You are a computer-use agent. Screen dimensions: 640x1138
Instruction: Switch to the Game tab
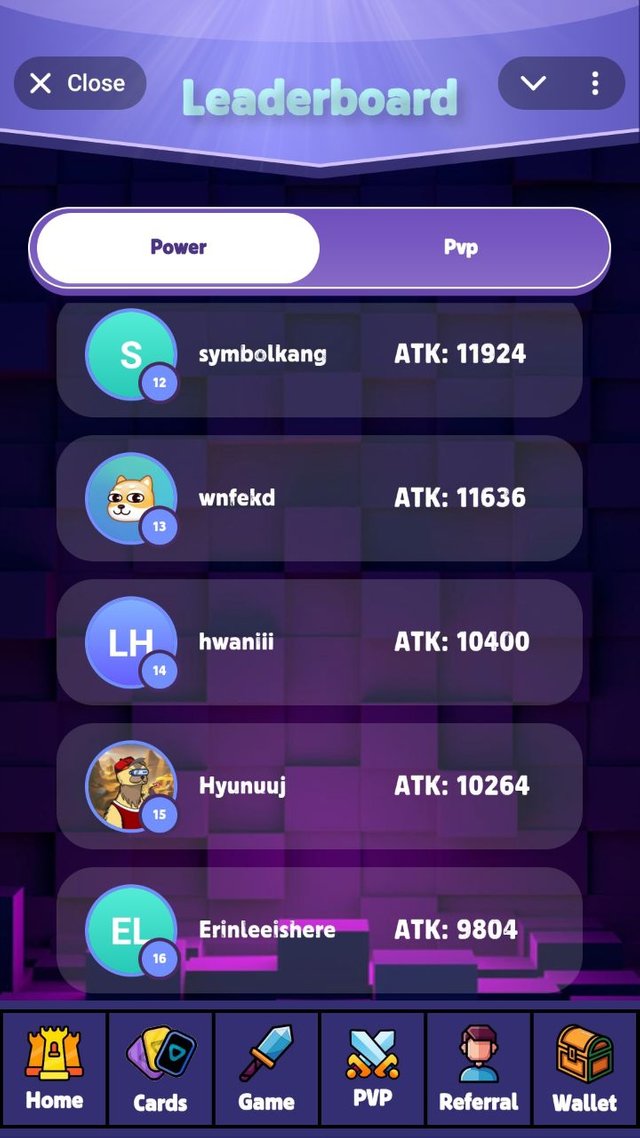click(266, 1068)
